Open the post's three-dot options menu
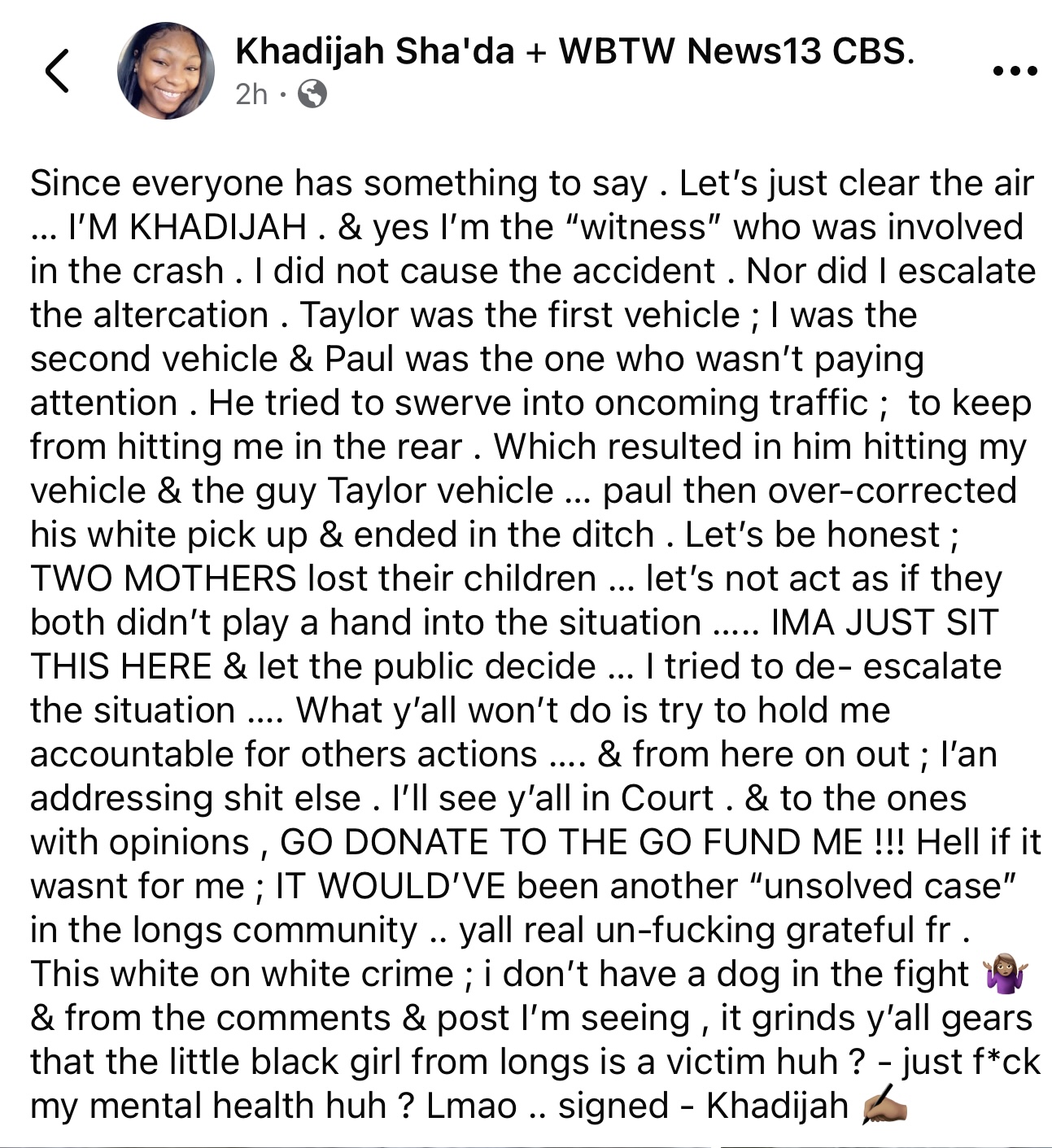The image size is (1052, 1148). coord(1015,72)
